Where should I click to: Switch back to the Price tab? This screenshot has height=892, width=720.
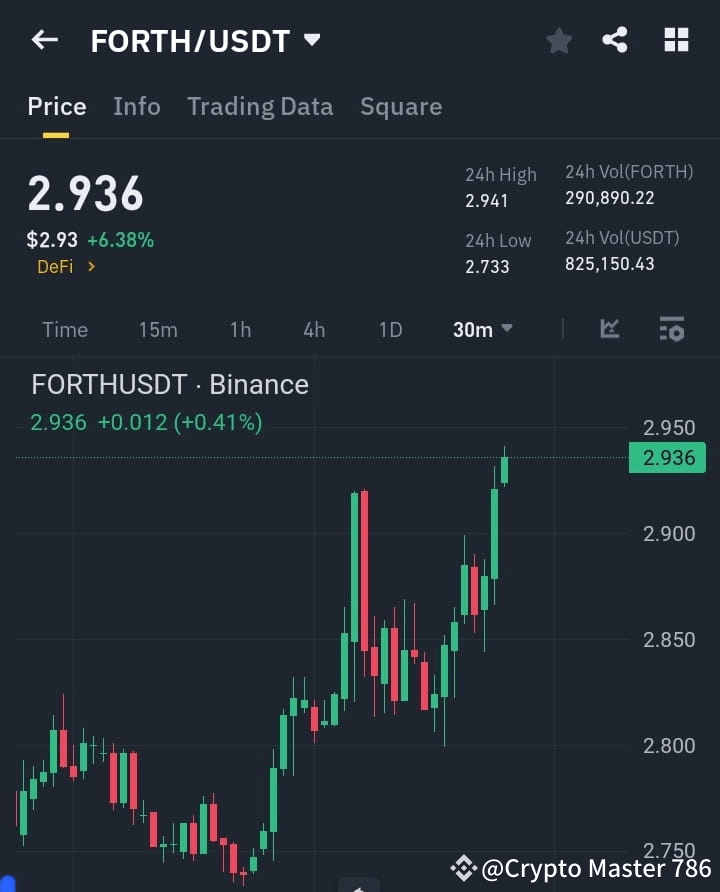56,106
